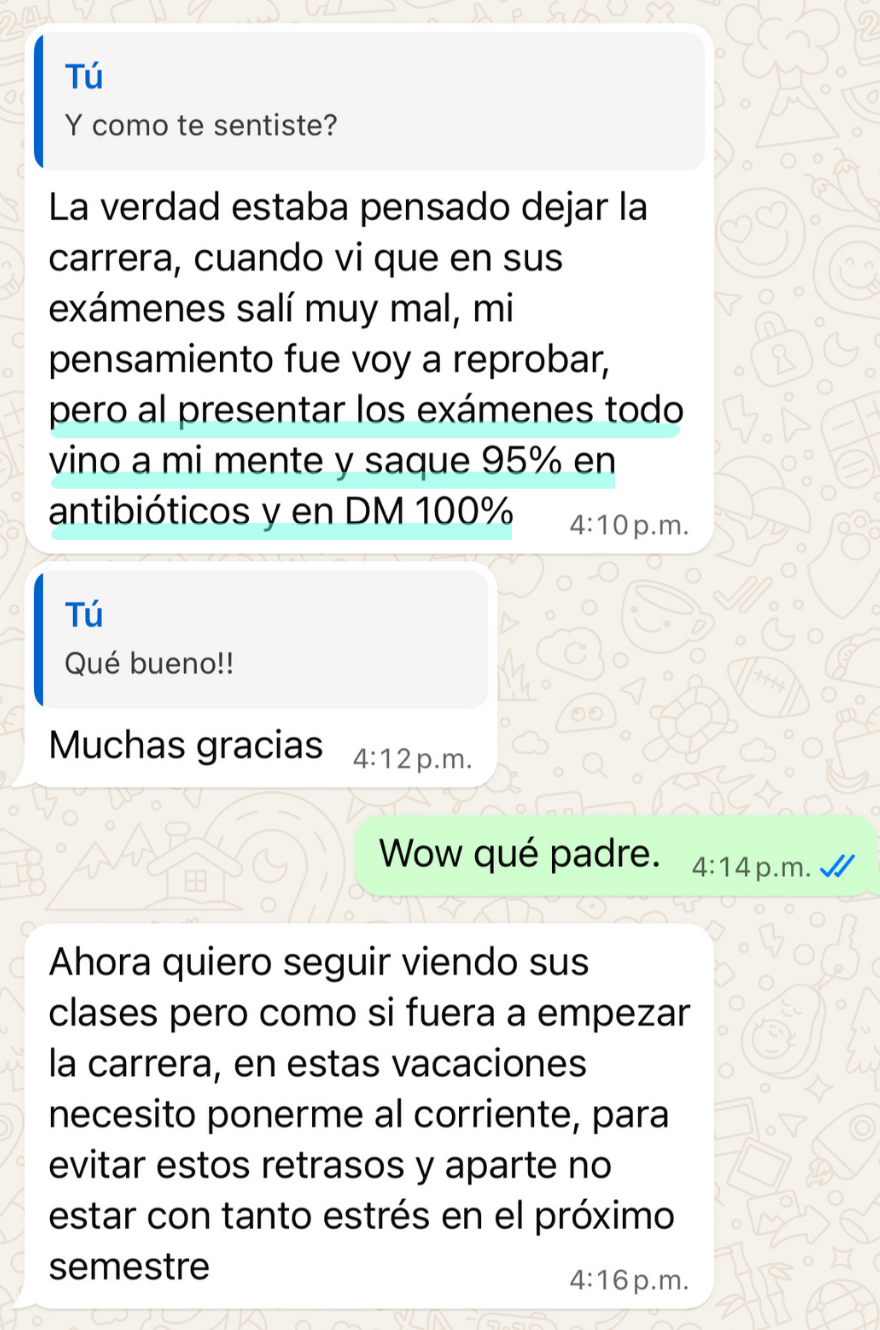The height and width of the screenshot is (1330, 880).
Task: Jump to quoted message "Y como te sentiste?"
Action: (368, 102)
